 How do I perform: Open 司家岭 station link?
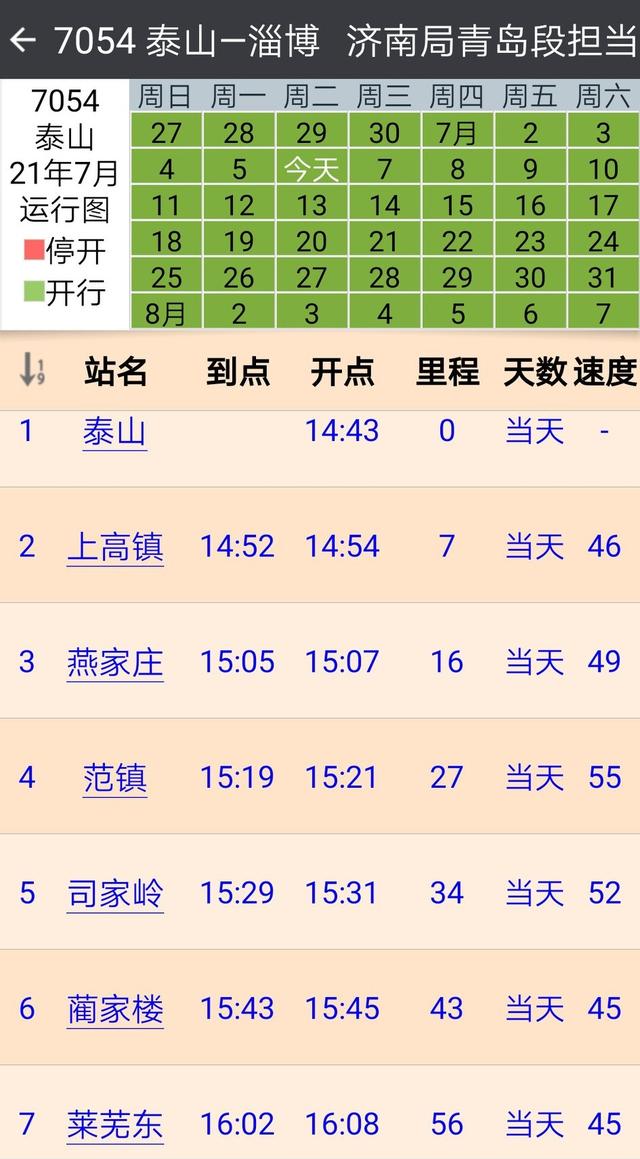click(x=115, y=894)
